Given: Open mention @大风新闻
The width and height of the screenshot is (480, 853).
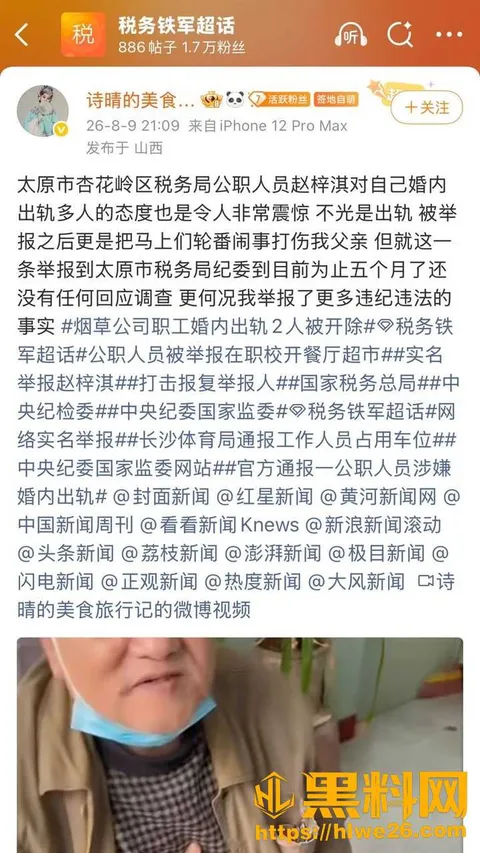Looking at the screenshot, I should click(356, 582).
